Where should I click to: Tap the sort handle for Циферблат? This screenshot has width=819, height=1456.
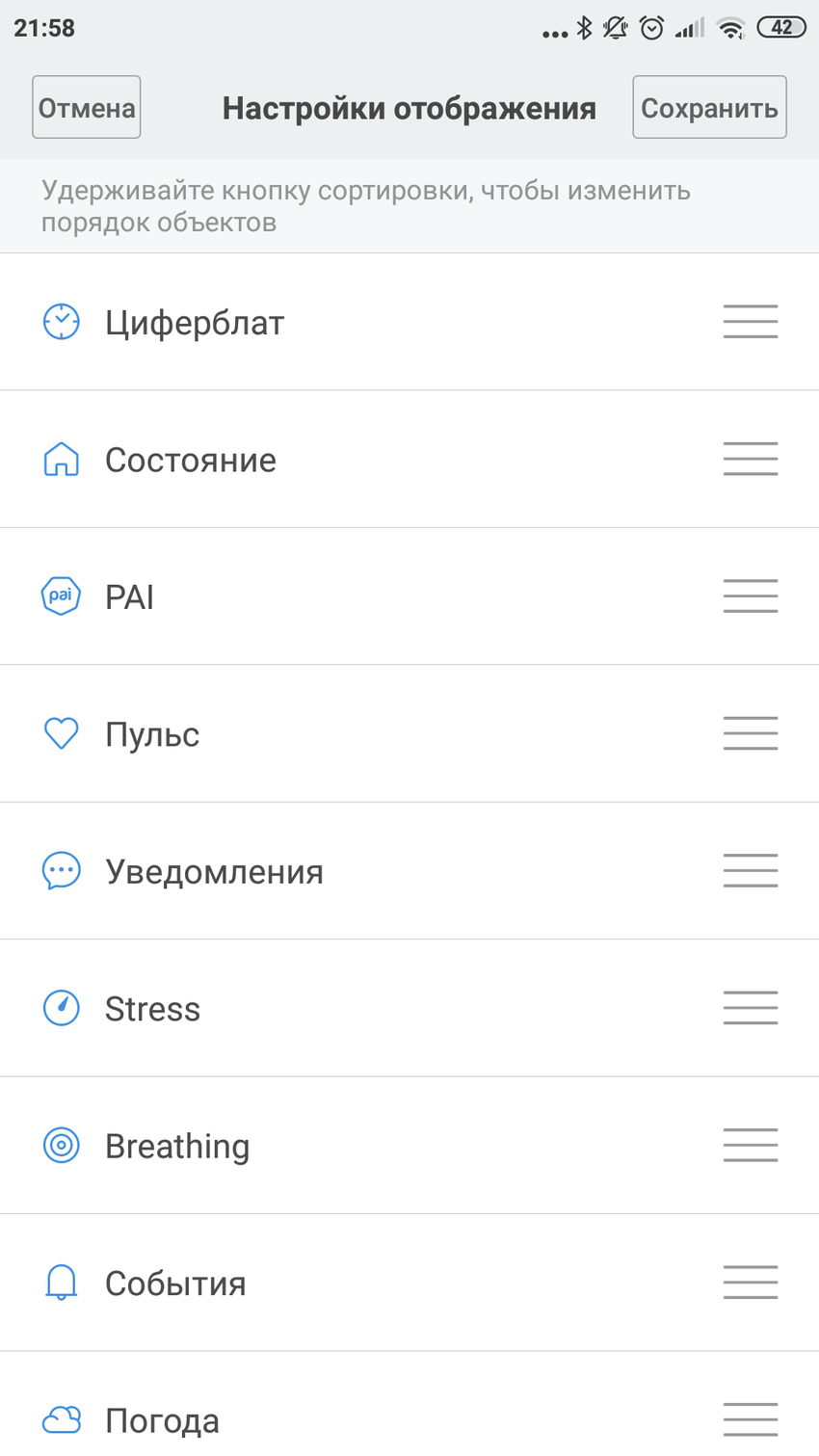(x=751, y=322)
